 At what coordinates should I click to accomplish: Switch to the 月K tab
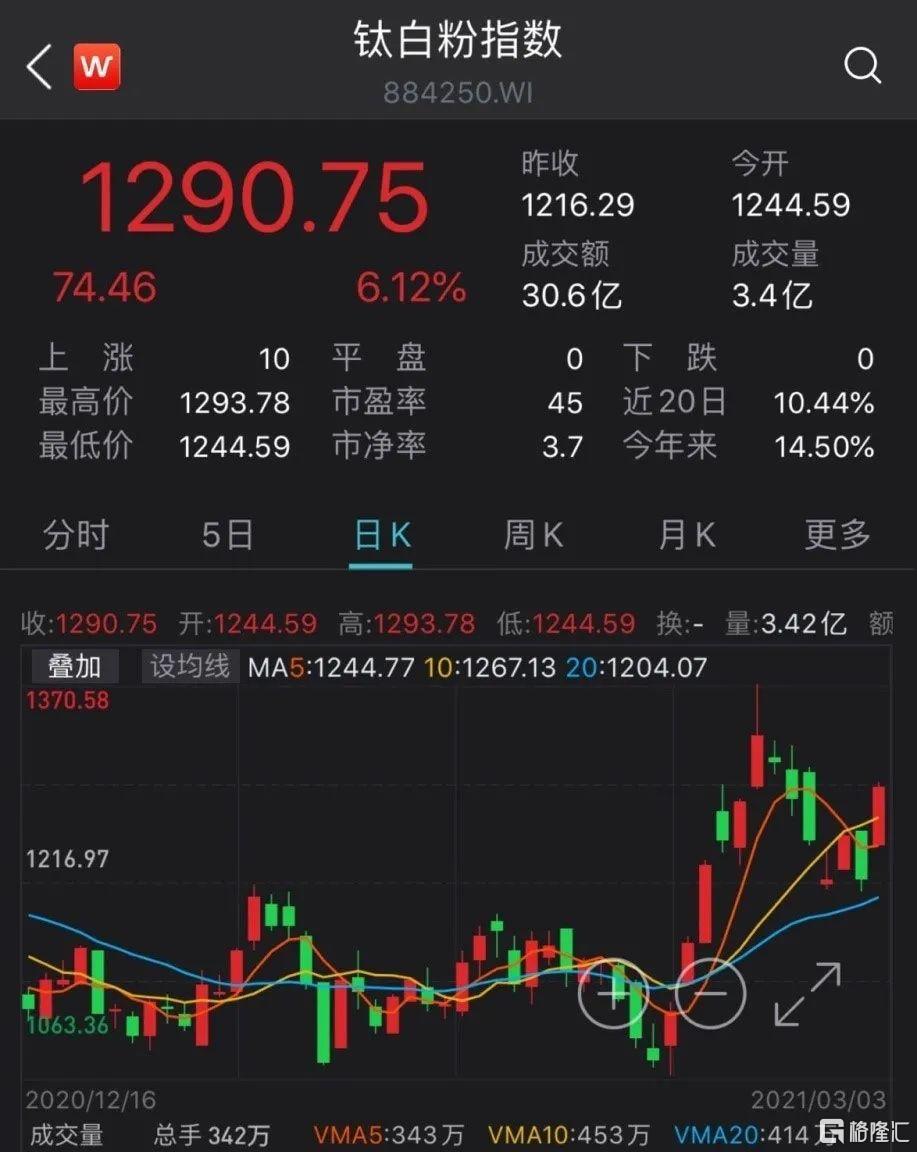(x=686, y=535)
